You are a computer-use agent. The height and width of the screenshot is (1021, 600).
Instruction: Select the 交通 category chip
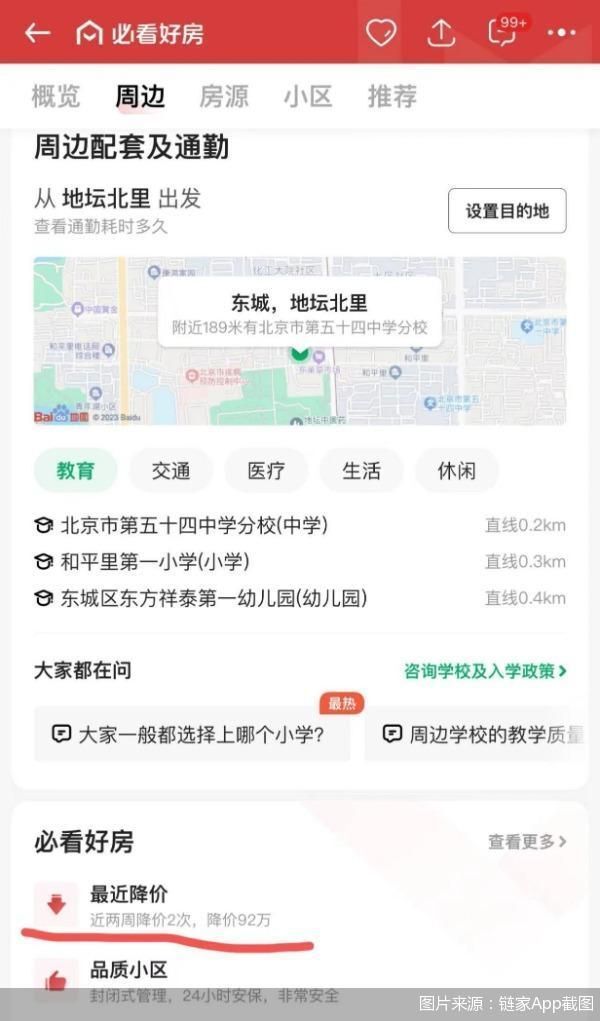click(171, 471)
